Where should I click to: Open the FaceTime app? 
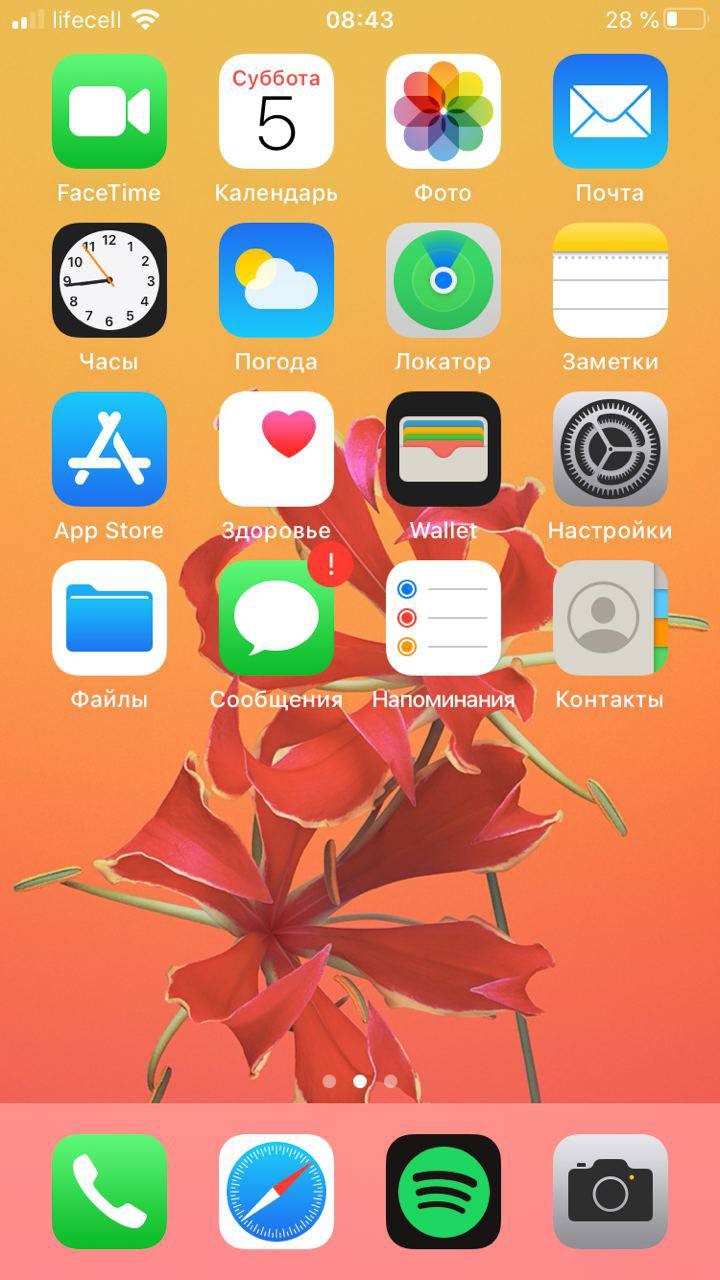(x=109, y=111)
